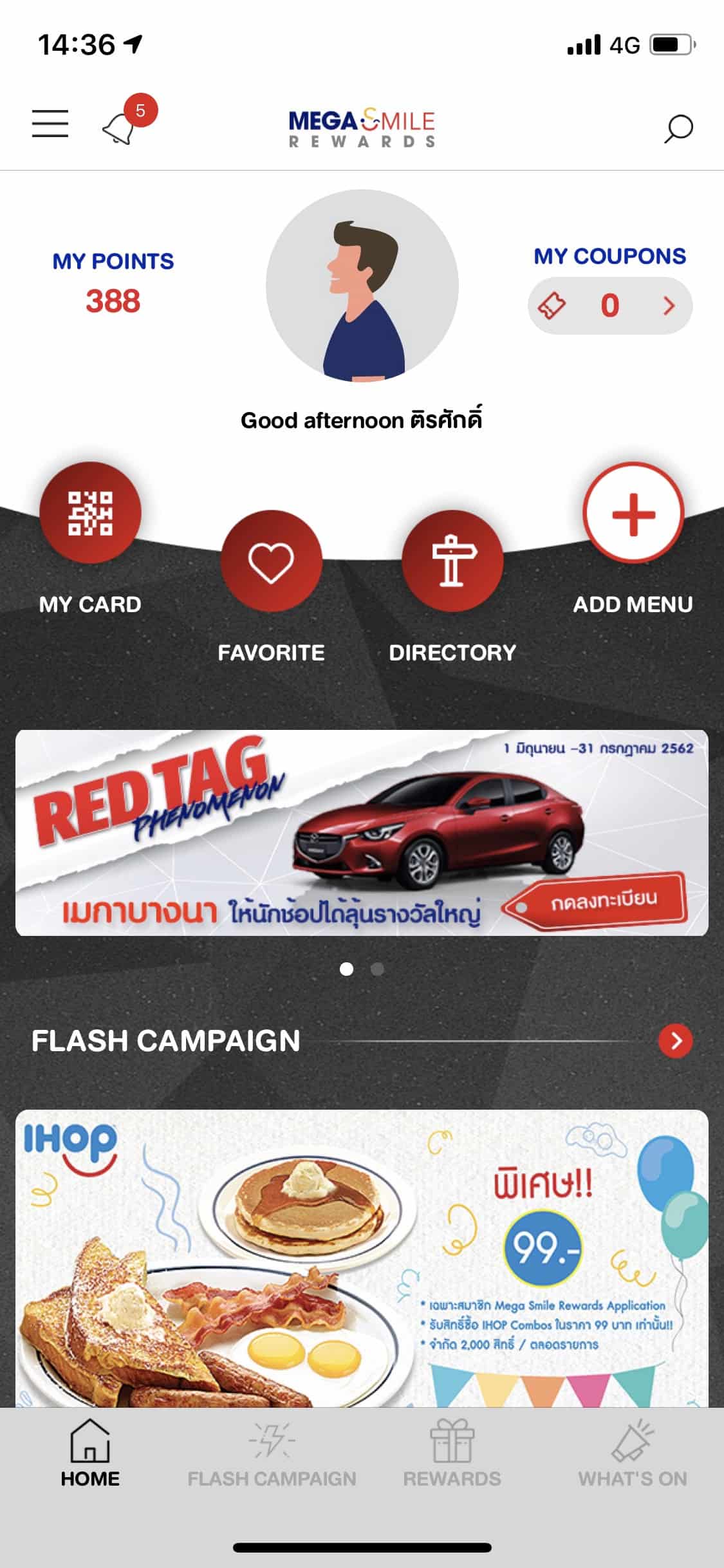
Task: Tap the search magnifier icon
Action: 678,128
